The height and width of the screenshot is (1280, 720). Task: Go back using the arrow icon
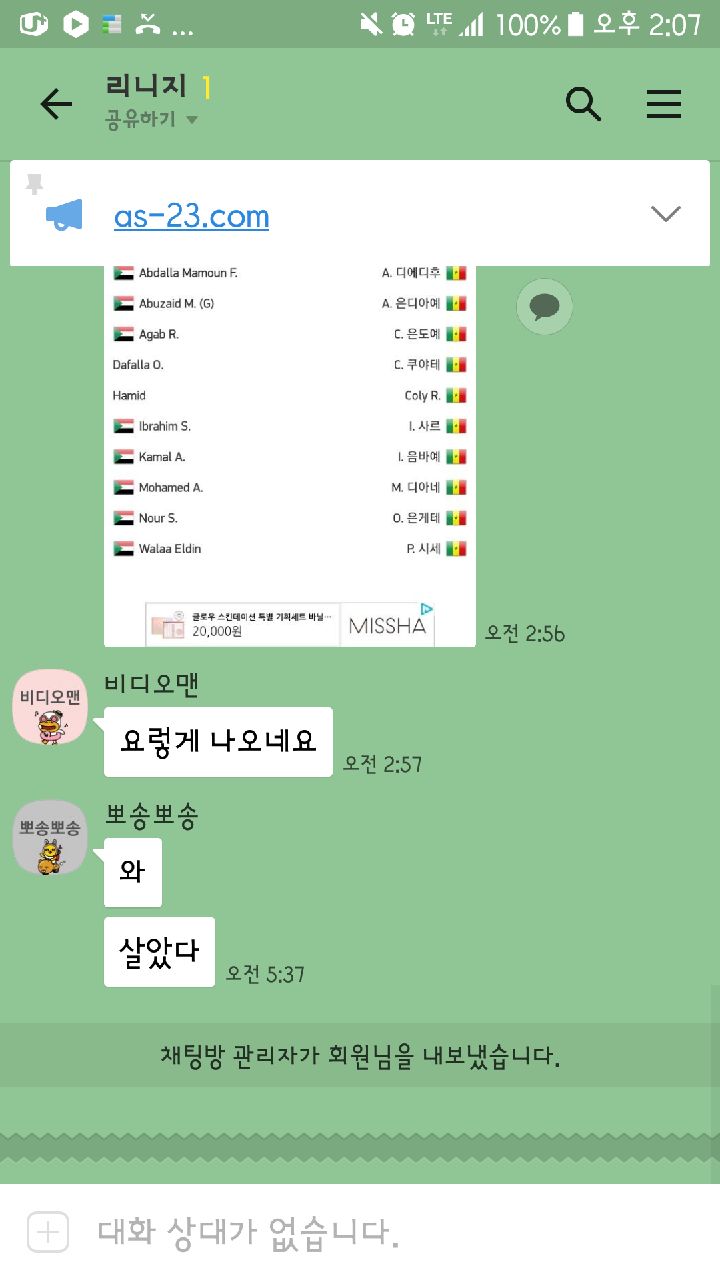(x=56, y=104)
